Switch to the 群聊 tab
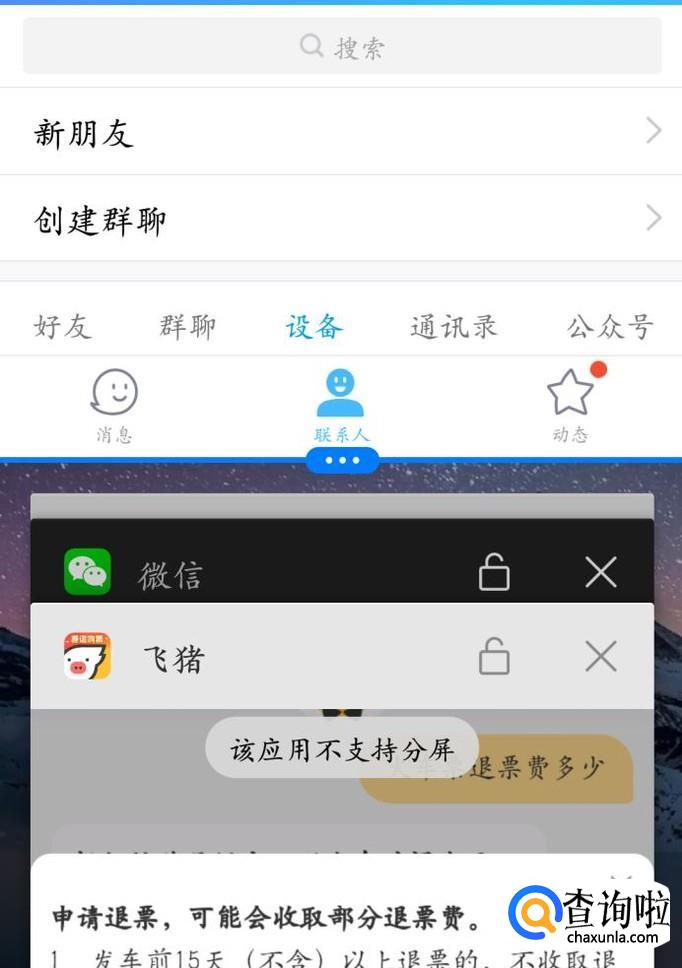The image size is (682, 968). click(x=187, y=327)
